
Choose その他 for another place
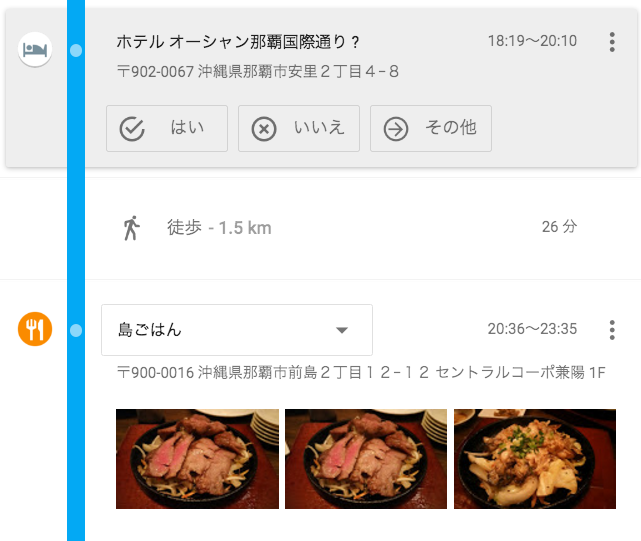pos(431,129)
